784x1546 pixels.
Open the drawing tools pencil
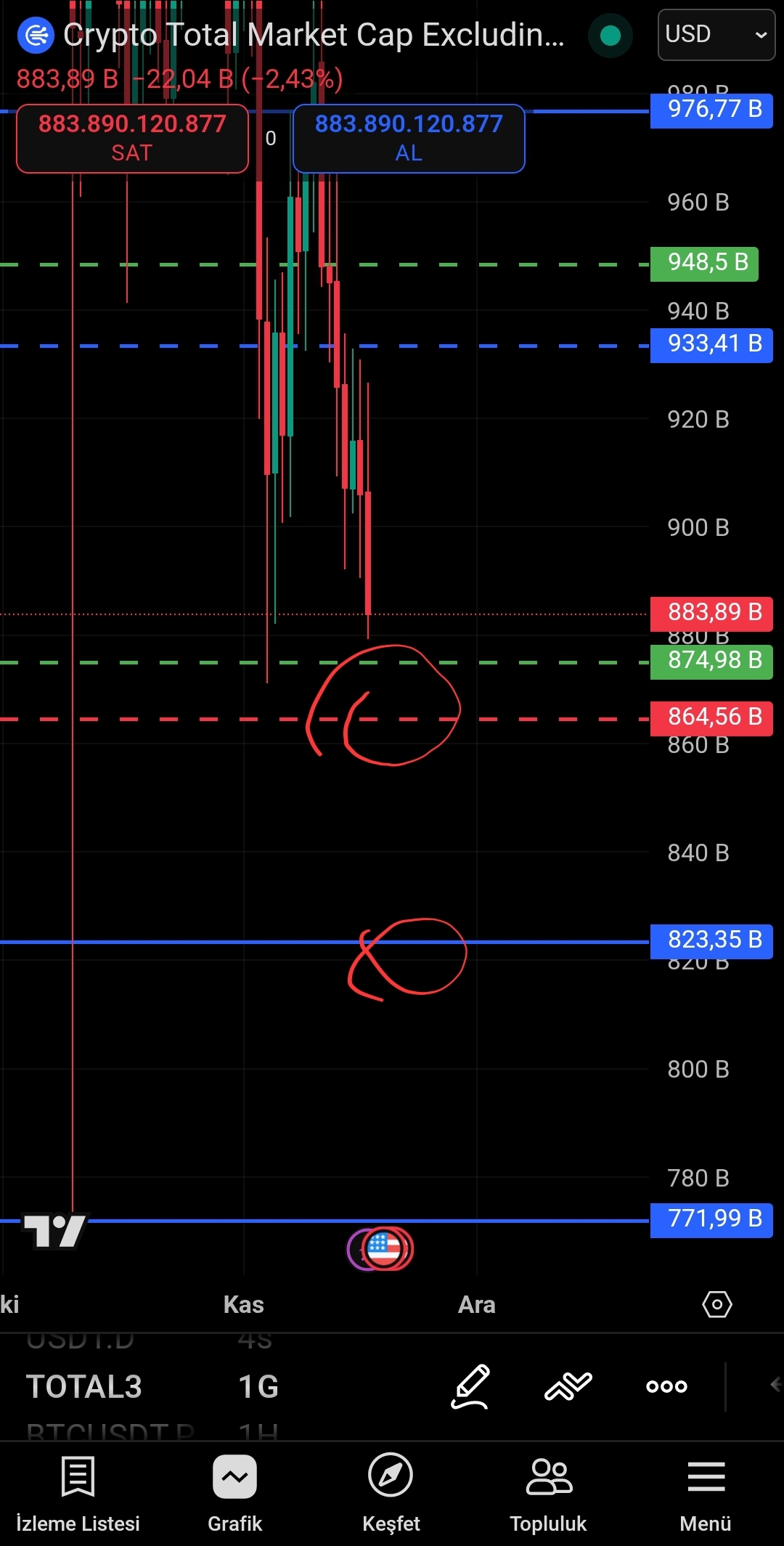pos(471,1386)
